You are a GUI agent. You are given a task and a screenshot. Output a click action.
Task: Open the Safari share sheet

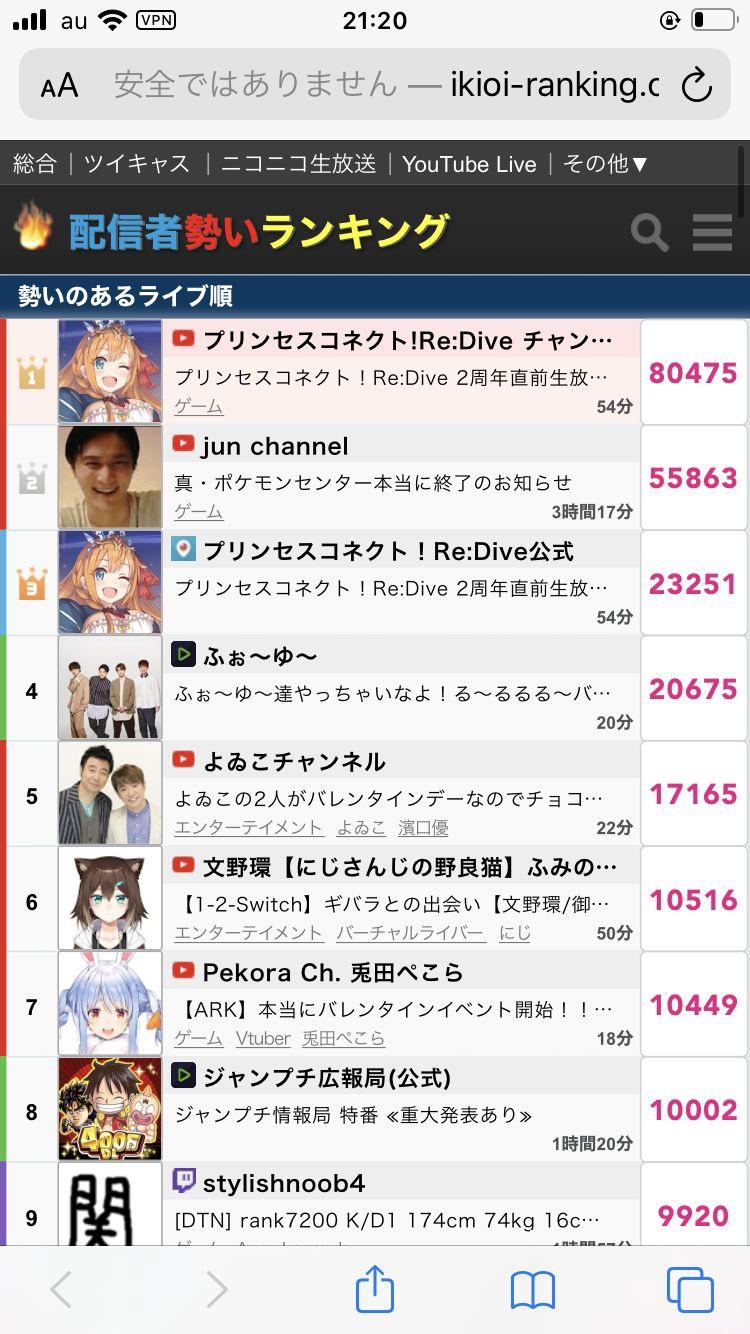click(375, 1288)
